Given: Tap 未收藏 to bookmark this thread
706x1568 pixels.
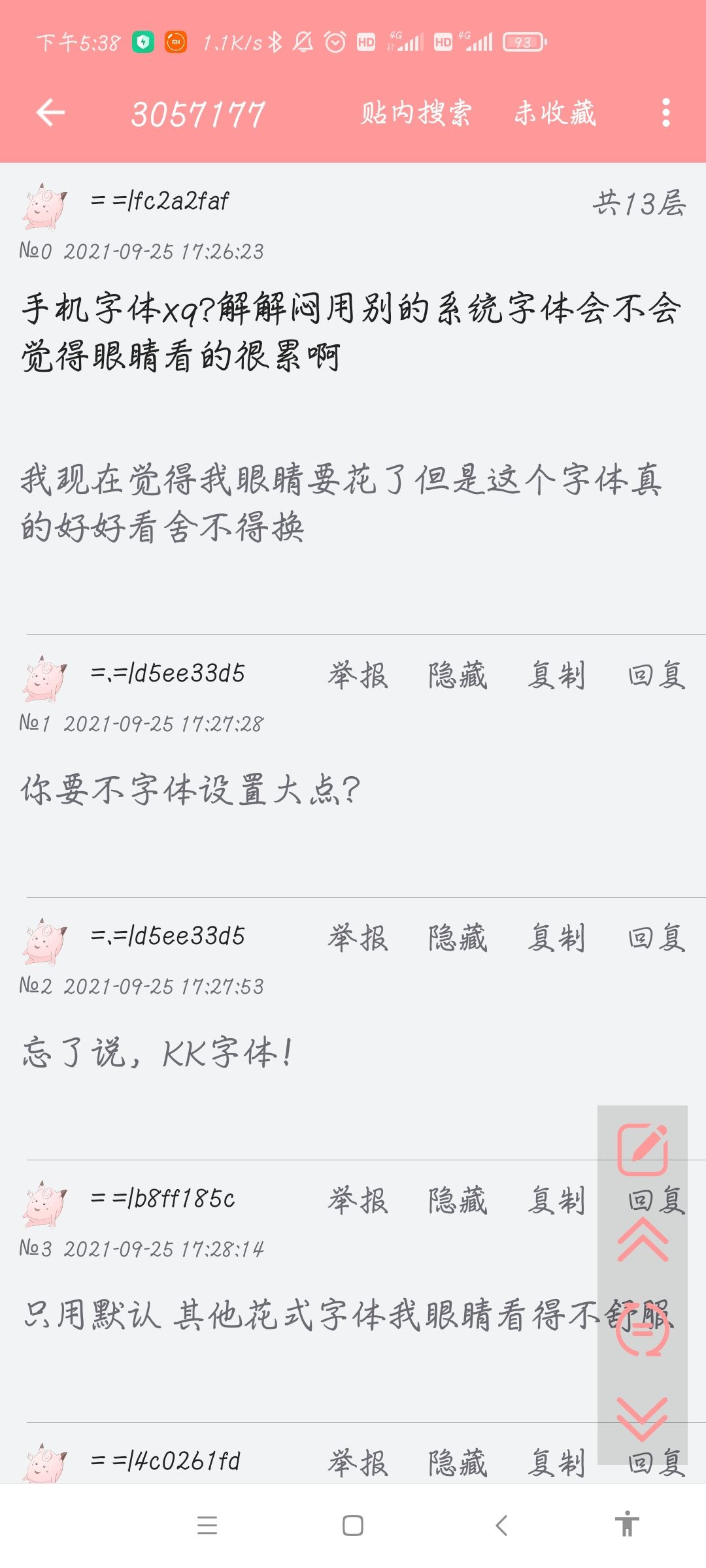Looking at the screenshot, I should coord(555,113).
